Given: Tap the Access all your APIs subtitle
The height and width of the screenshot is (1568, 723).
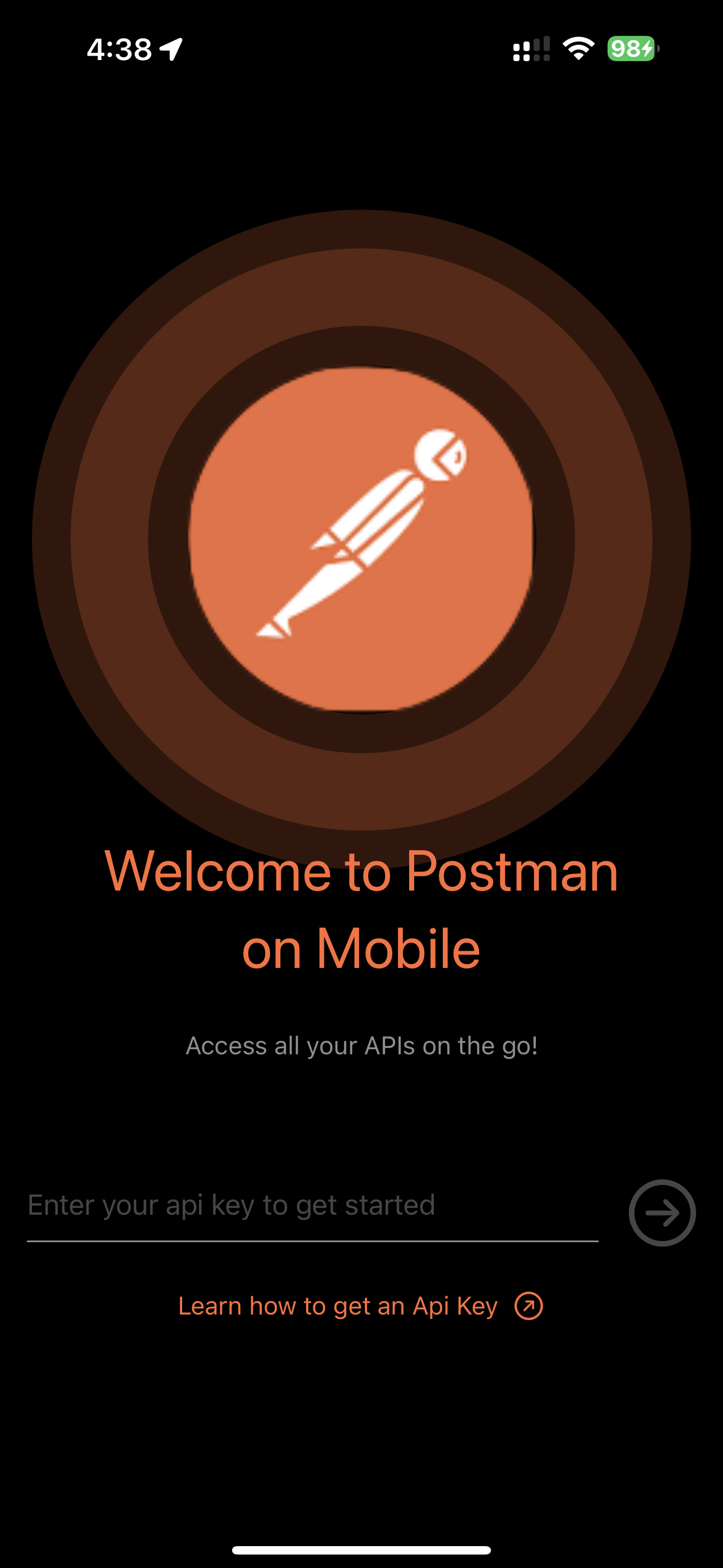Looking at the screenshot, I should click(361, 1045).
